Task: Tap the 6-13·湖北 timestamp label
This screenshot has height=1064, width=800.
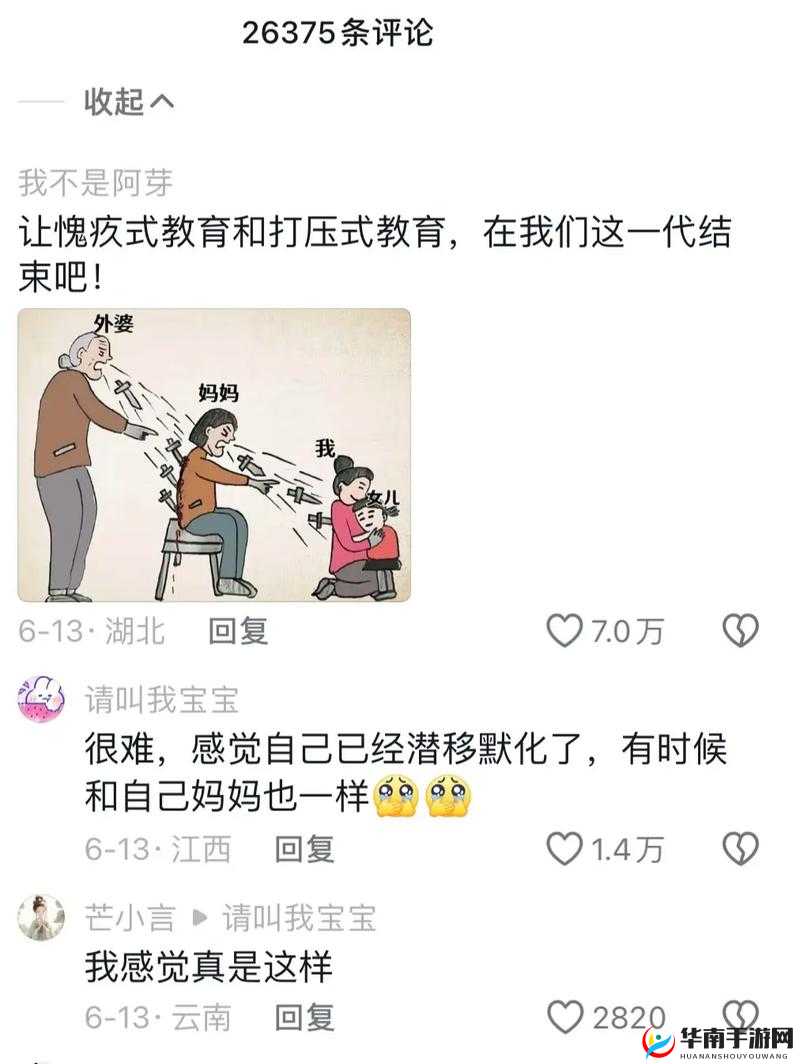Action: pyautogui.click(x=90, y=631)
